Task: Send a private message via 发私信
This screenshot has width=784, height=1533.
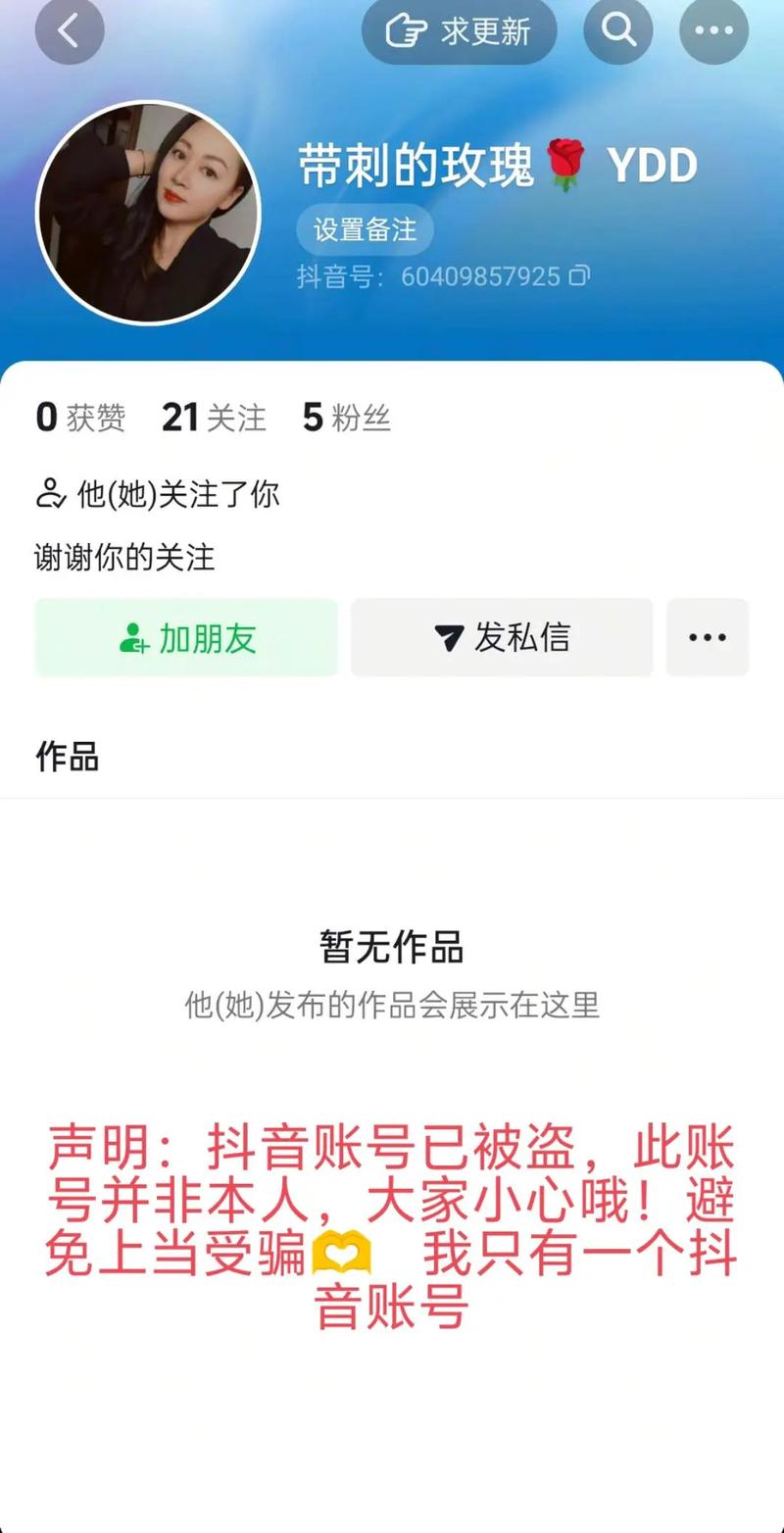Action: [x=502, y=638]
